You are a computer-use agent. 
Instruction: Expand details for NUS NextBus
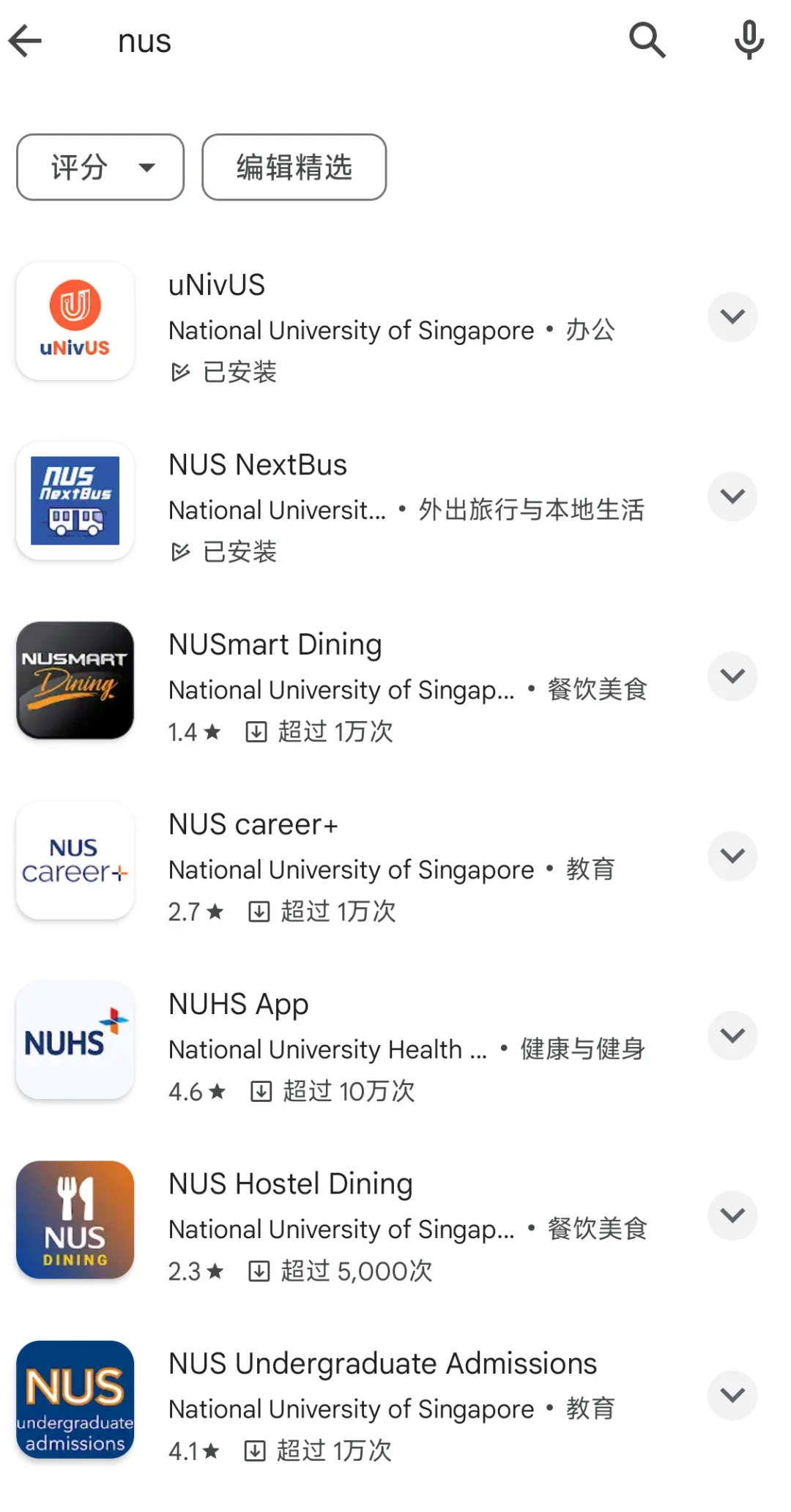732,496
